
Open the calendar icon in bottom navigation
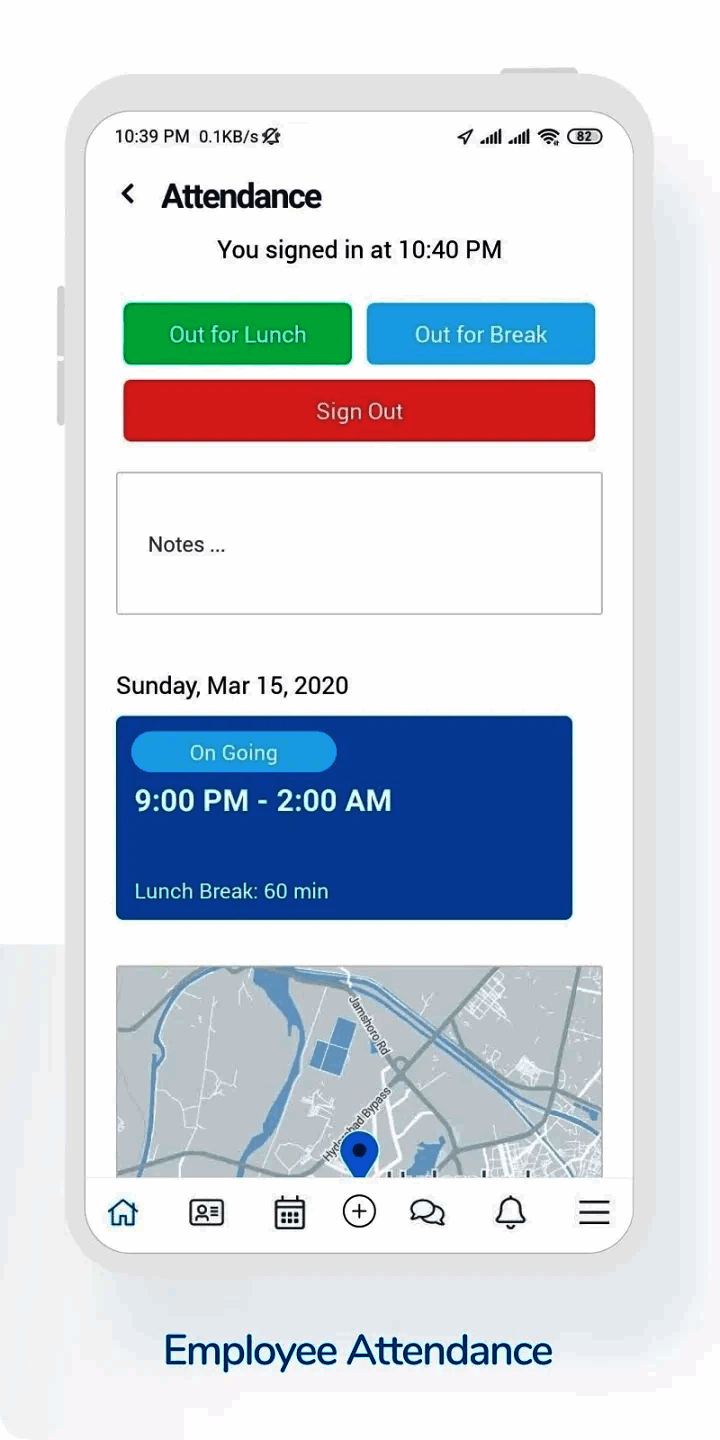289,1211
